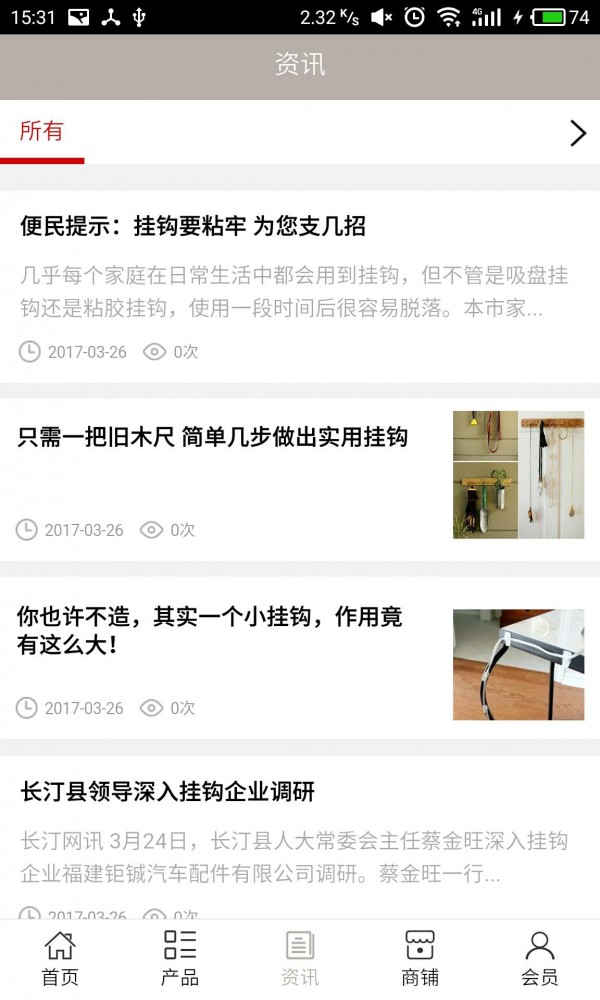
Task: Go to the 首页 home tab
Action: click(x=60, y=958)
